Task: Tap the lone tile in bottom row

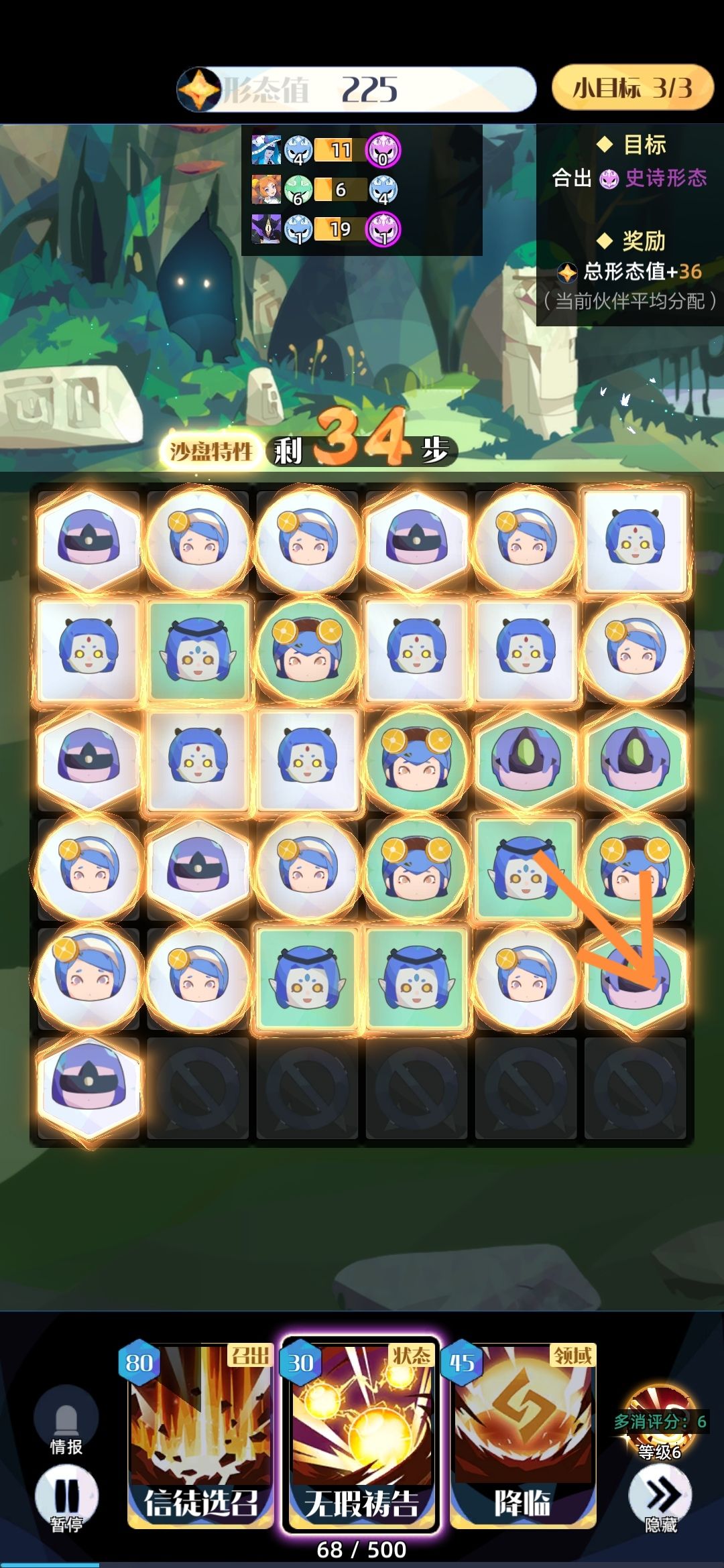Action: [x=89, y=1088]
